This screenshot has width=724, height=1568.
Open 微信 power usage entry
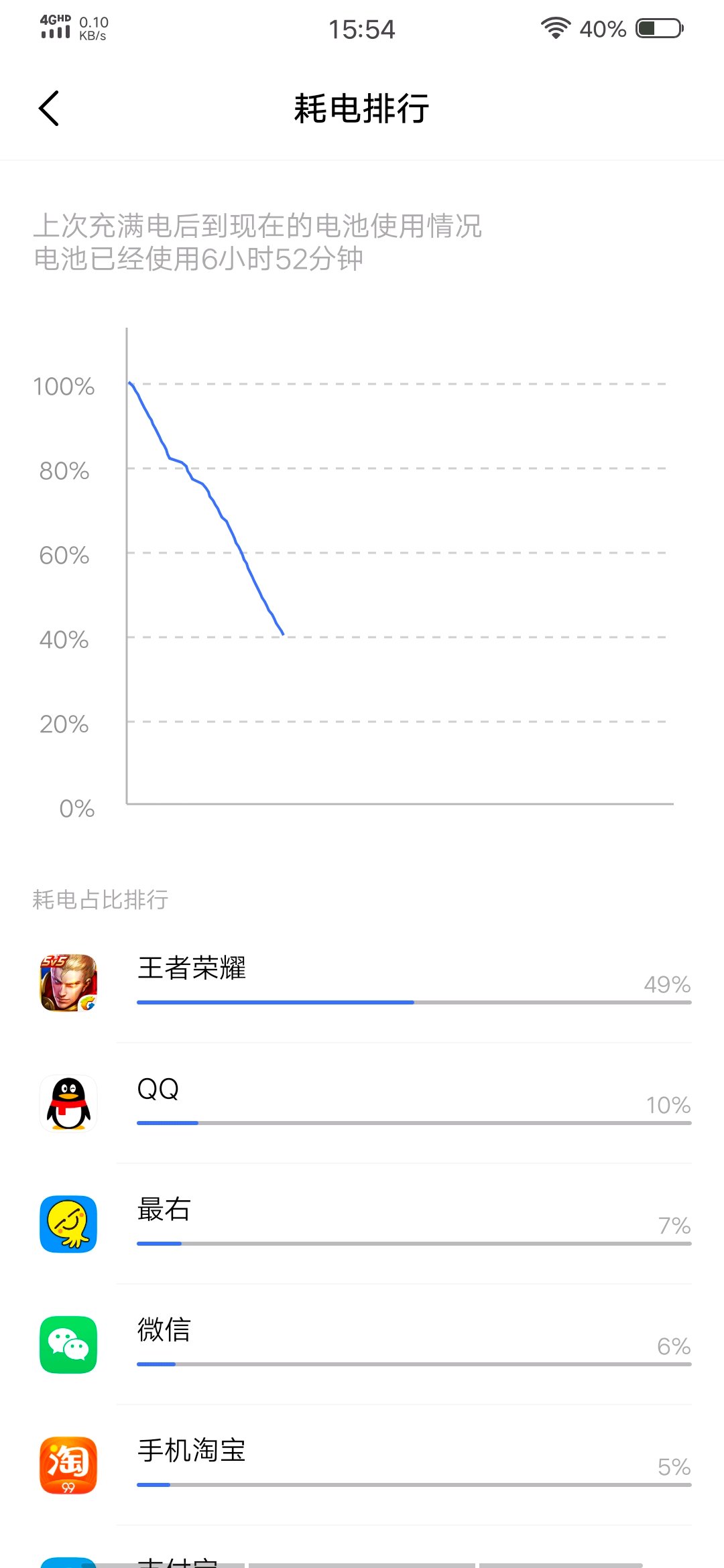(362, 1344)
